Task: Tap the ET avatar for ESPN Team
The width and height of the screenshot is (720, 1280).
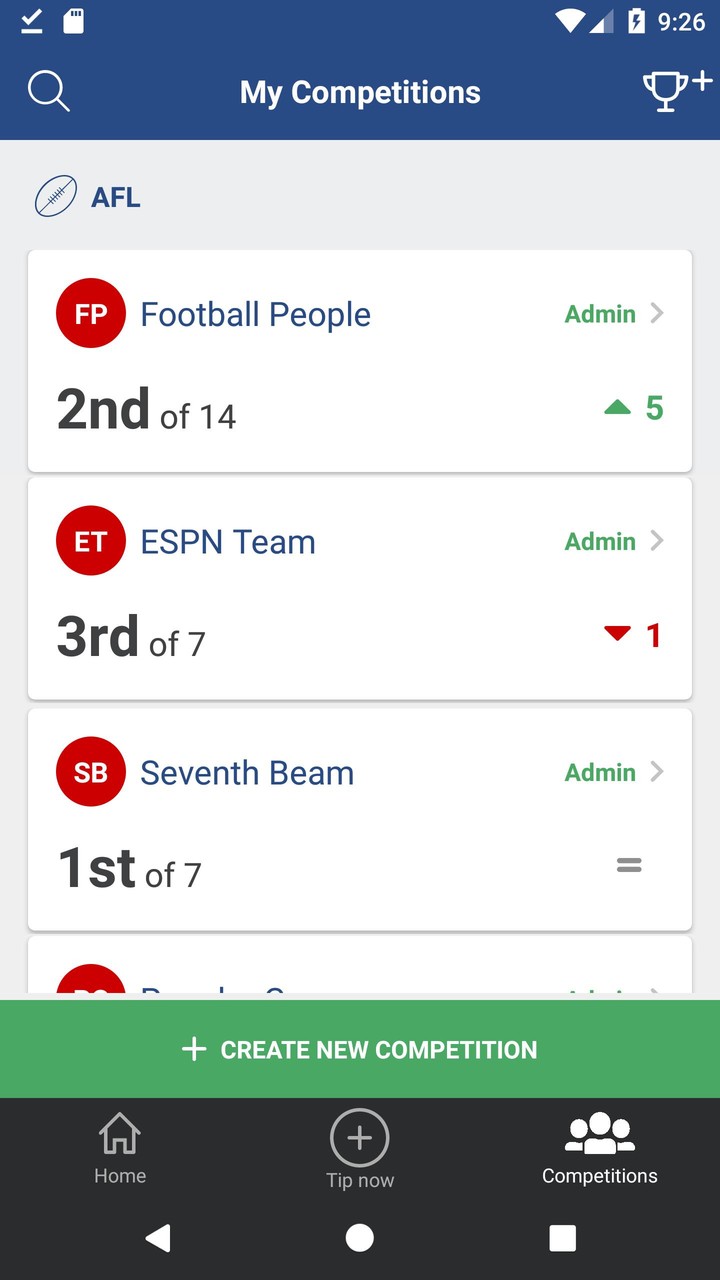Action: point(90,540)
